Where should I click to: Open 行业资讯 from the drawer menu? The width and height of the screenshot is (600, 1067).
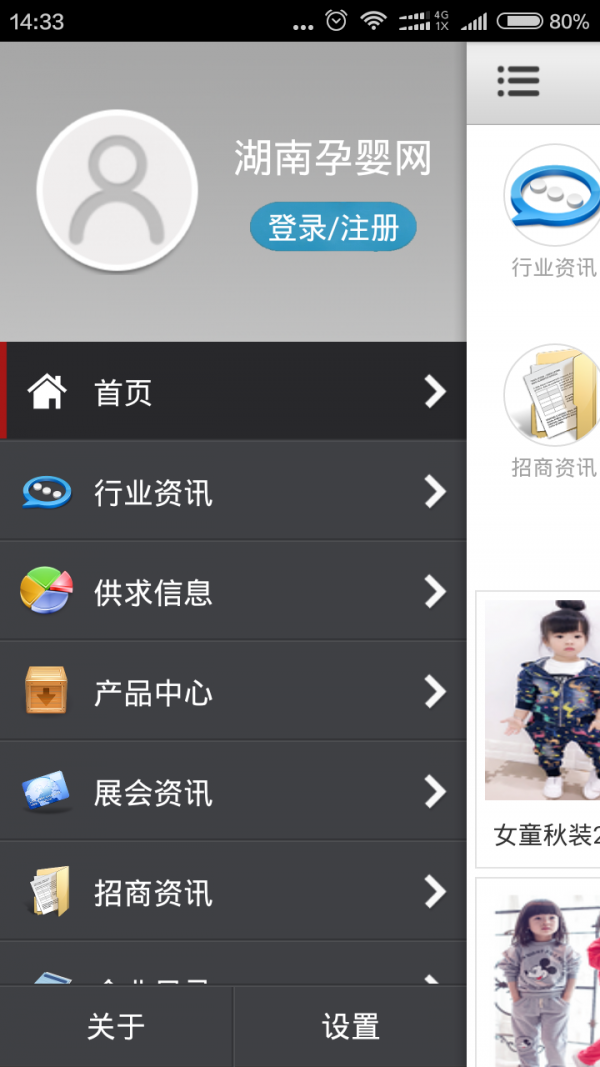(x=233, y=492)
